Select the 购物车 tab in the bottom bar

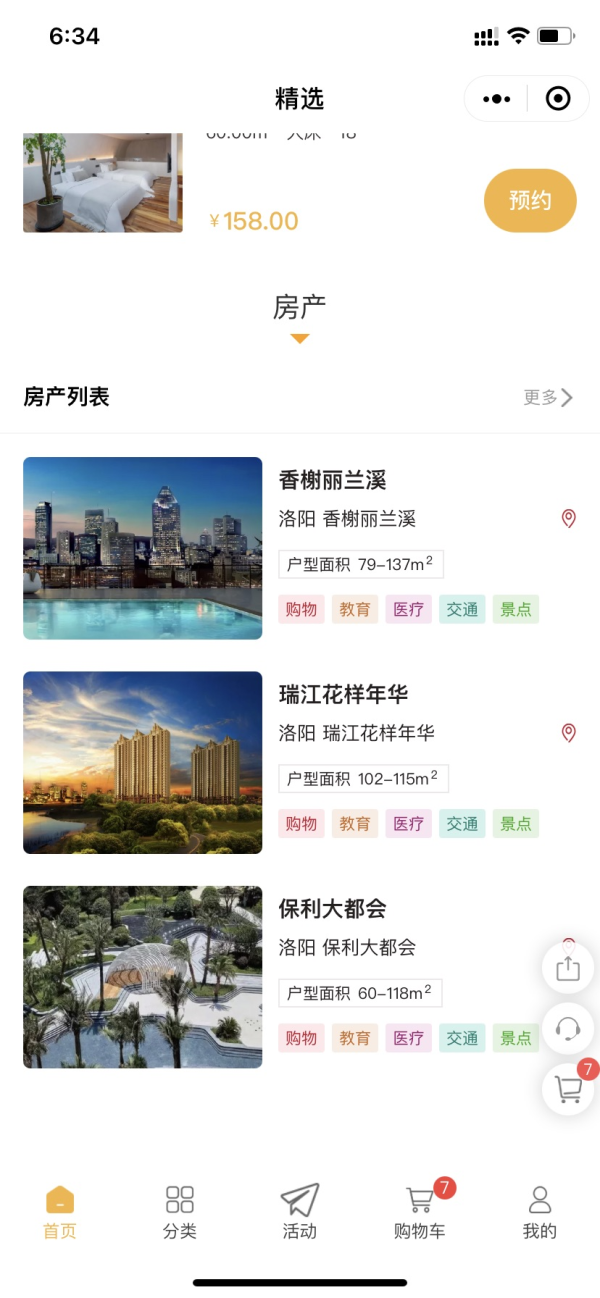click(419, 1211)
